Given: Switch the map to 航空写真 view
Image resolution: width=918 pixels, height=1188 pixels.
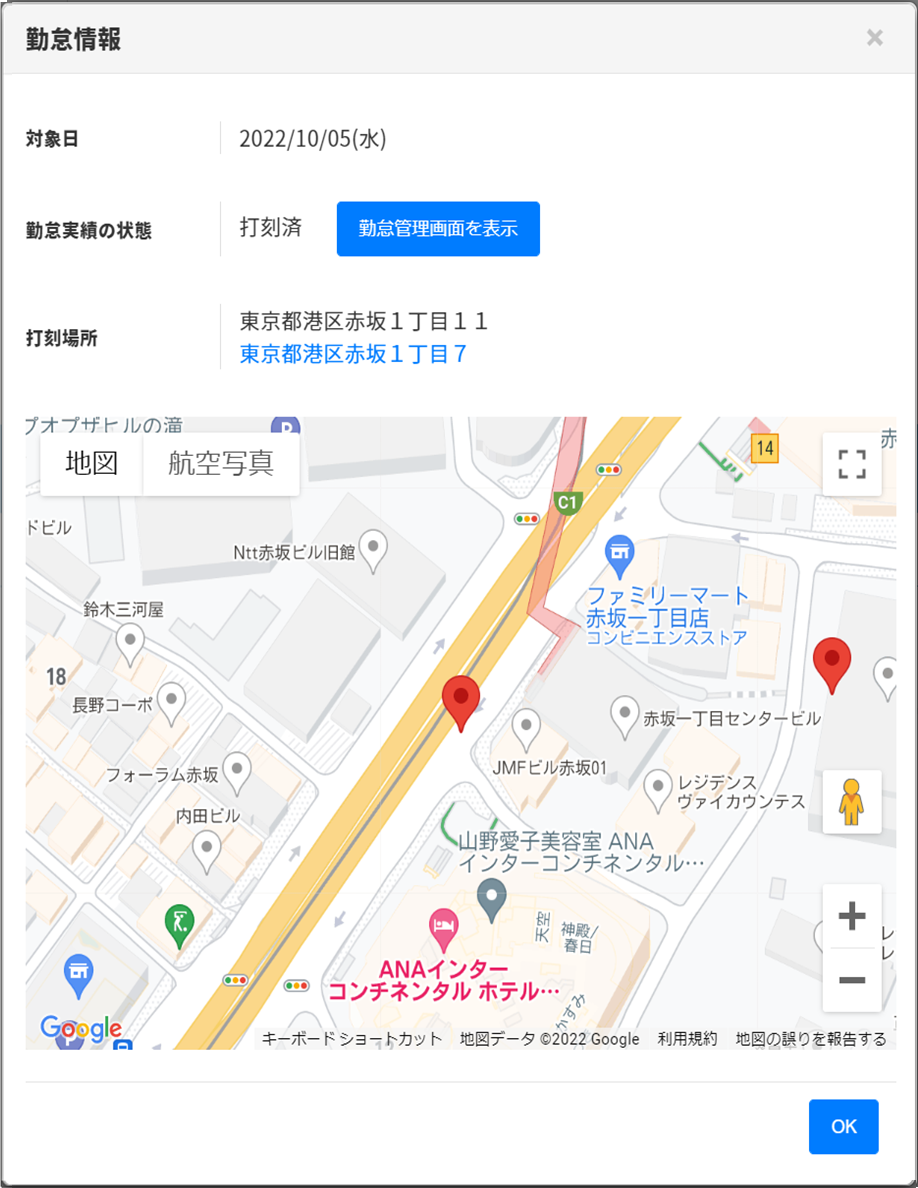Looking at the screenshot, I should tap(221, 464).
